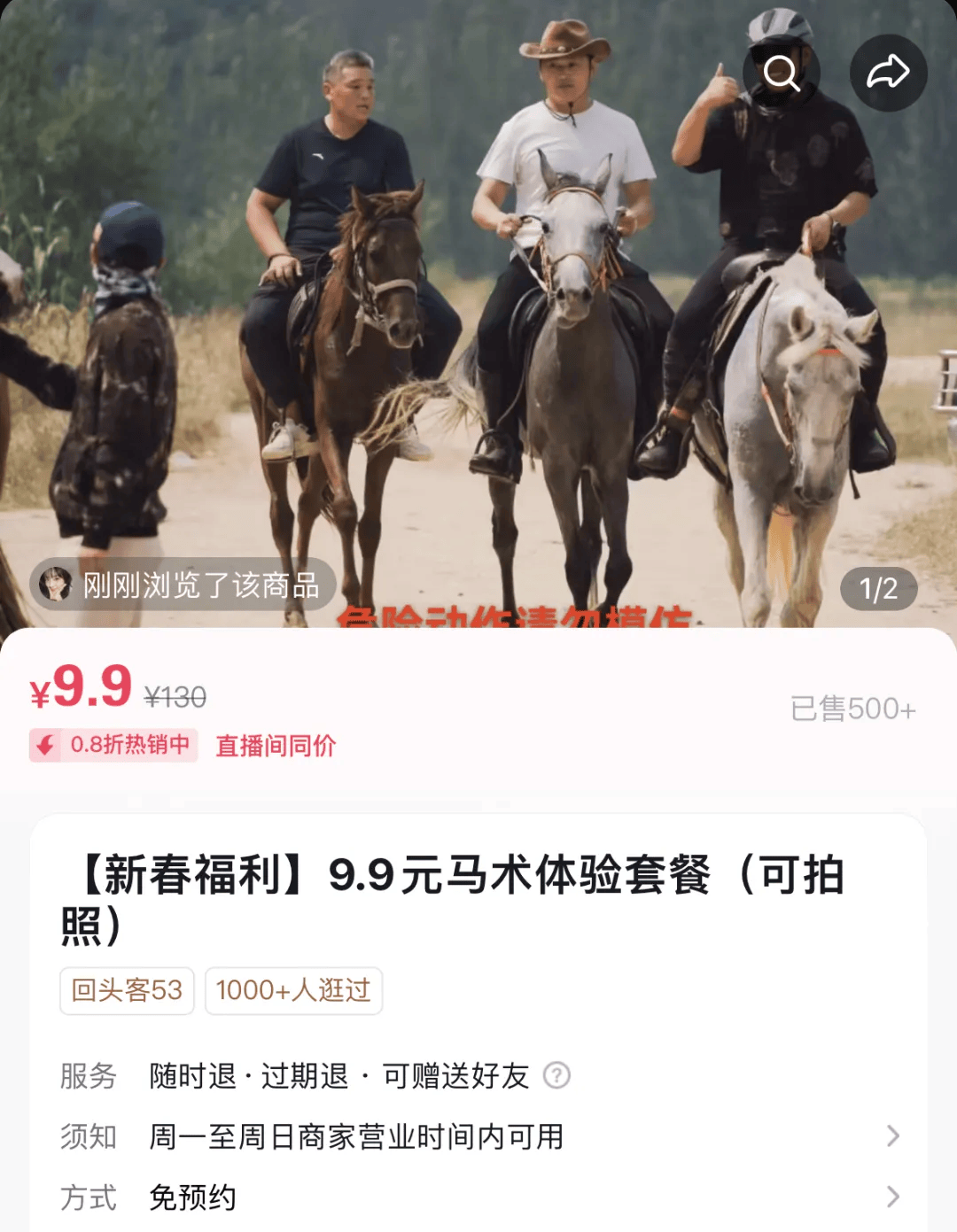Screen dimensions: 957x1232
Task: Share this horse riding package
Action: pyautogui.click(x=888, y=73)
